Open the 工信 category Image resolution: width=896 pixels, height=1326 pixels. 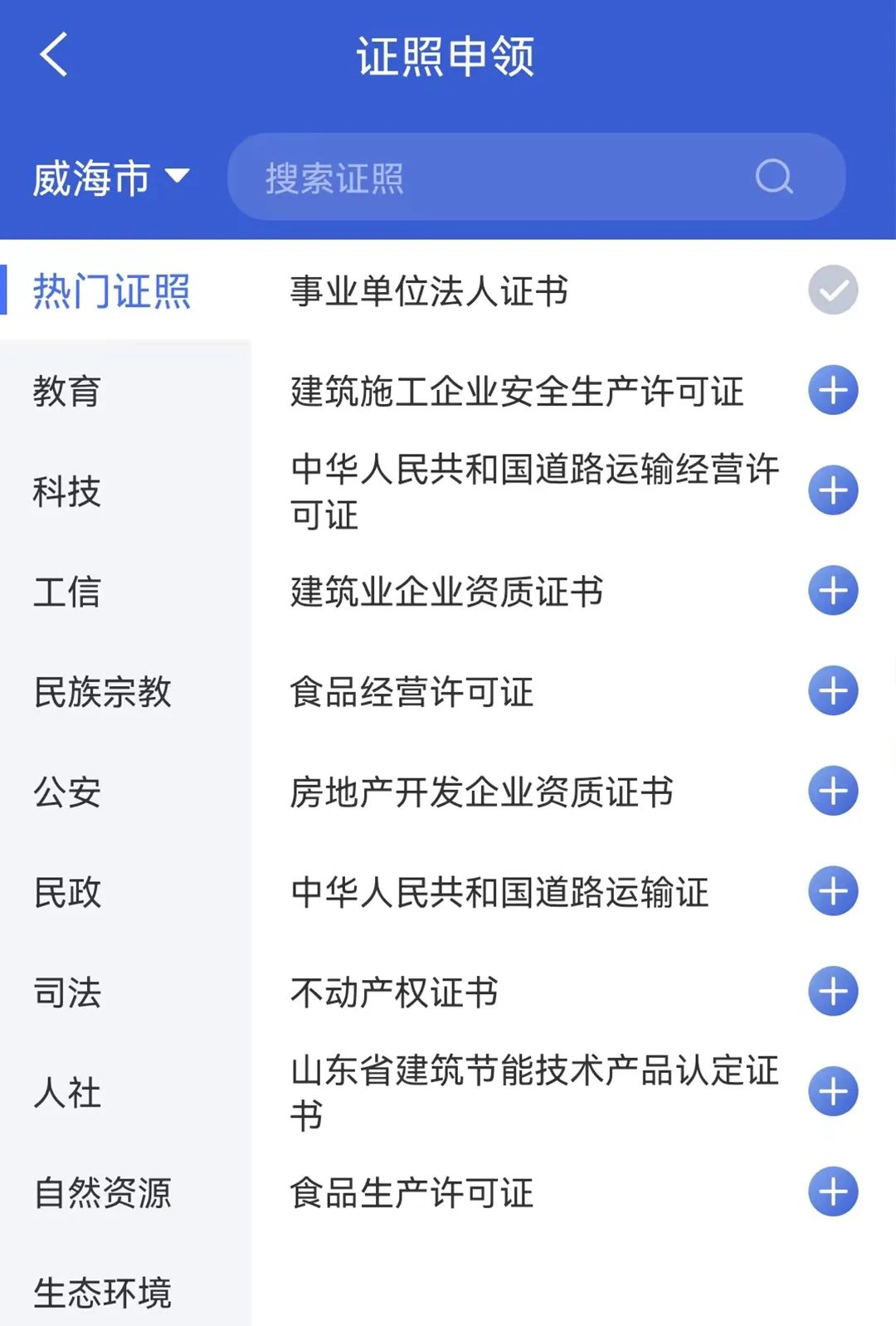click(67, 592)
